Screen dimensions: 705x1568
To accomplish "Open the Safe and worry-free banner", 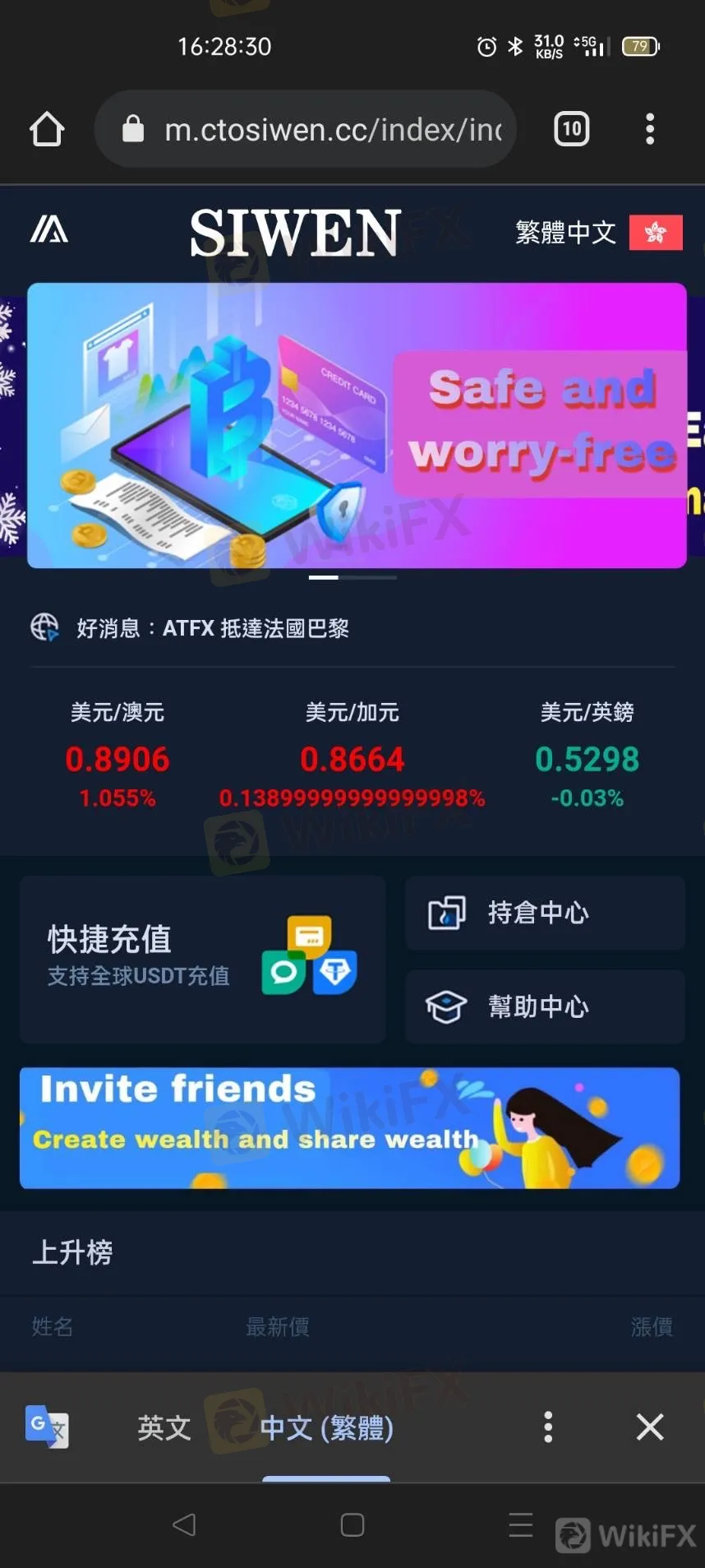I will [x=357, y=425].
